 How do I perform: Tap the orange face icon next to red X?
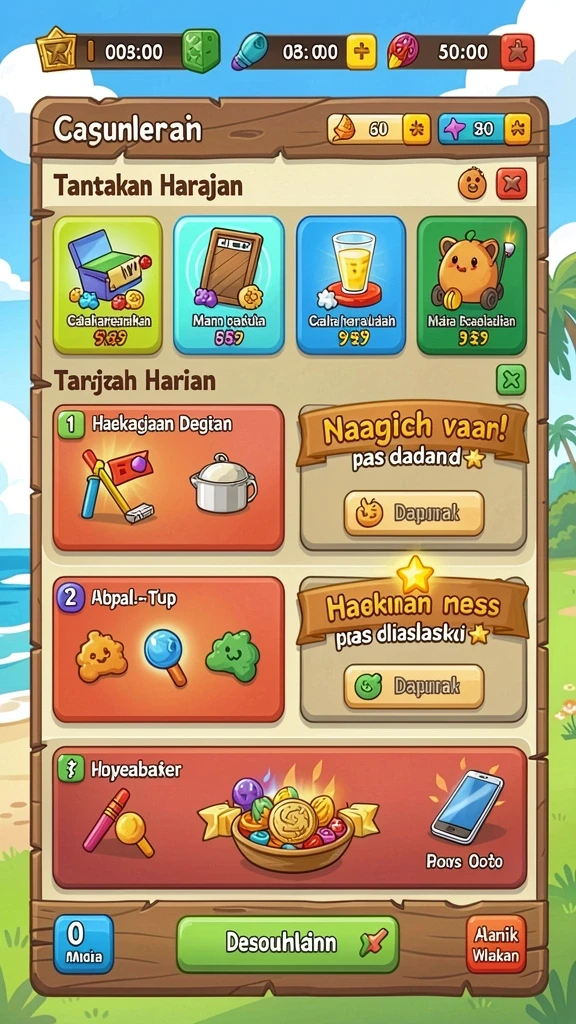472,184
